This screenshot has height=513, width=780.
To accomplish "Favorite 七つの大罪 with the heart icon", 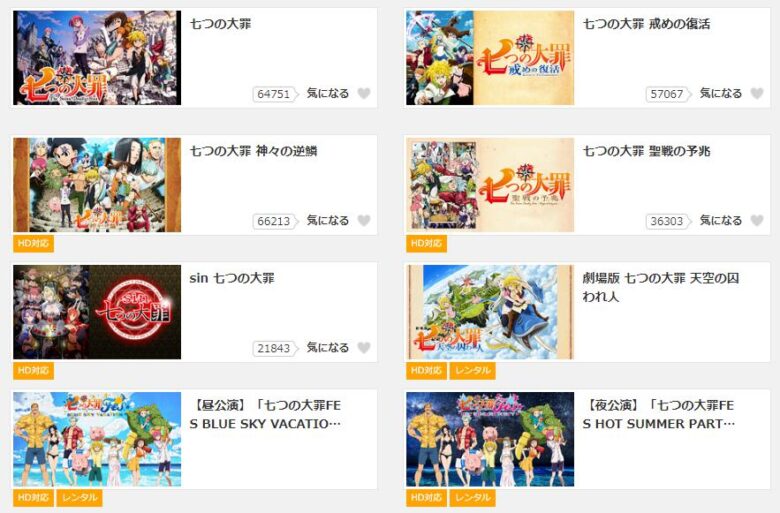I will tap(364, 94).
